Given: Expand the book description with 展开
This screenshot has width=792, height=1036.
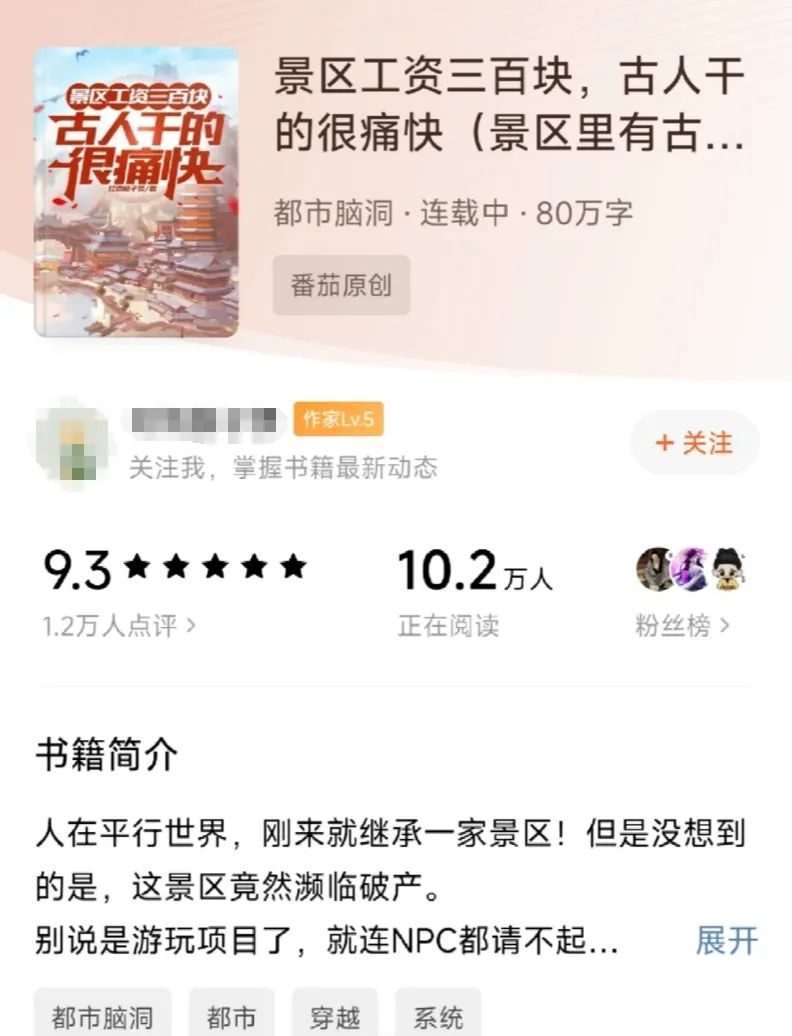Looking at the screenshot, I should [727, 941].
